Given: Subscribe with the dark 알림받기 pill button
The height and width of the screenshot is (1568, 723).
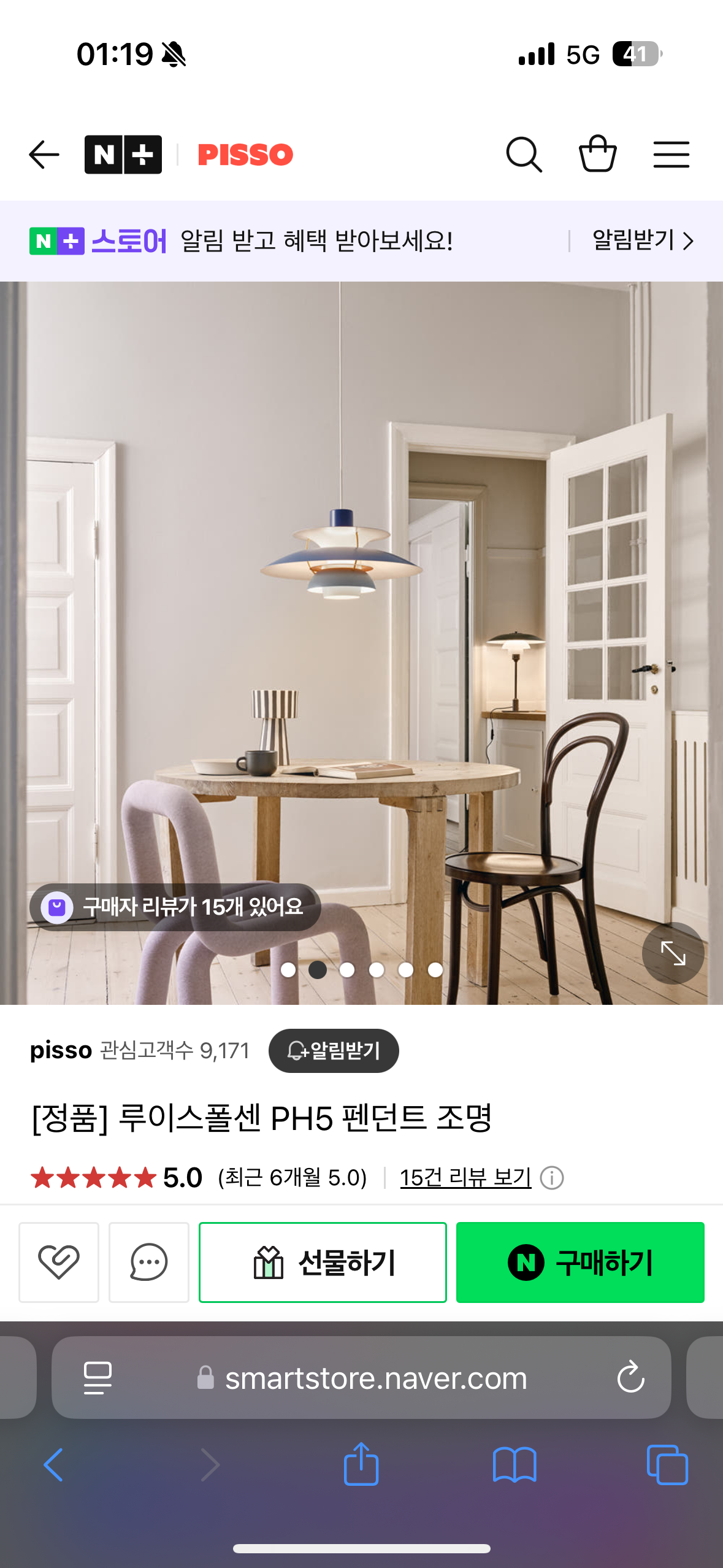Looking at the screenshot, I should pos(334,1050).
